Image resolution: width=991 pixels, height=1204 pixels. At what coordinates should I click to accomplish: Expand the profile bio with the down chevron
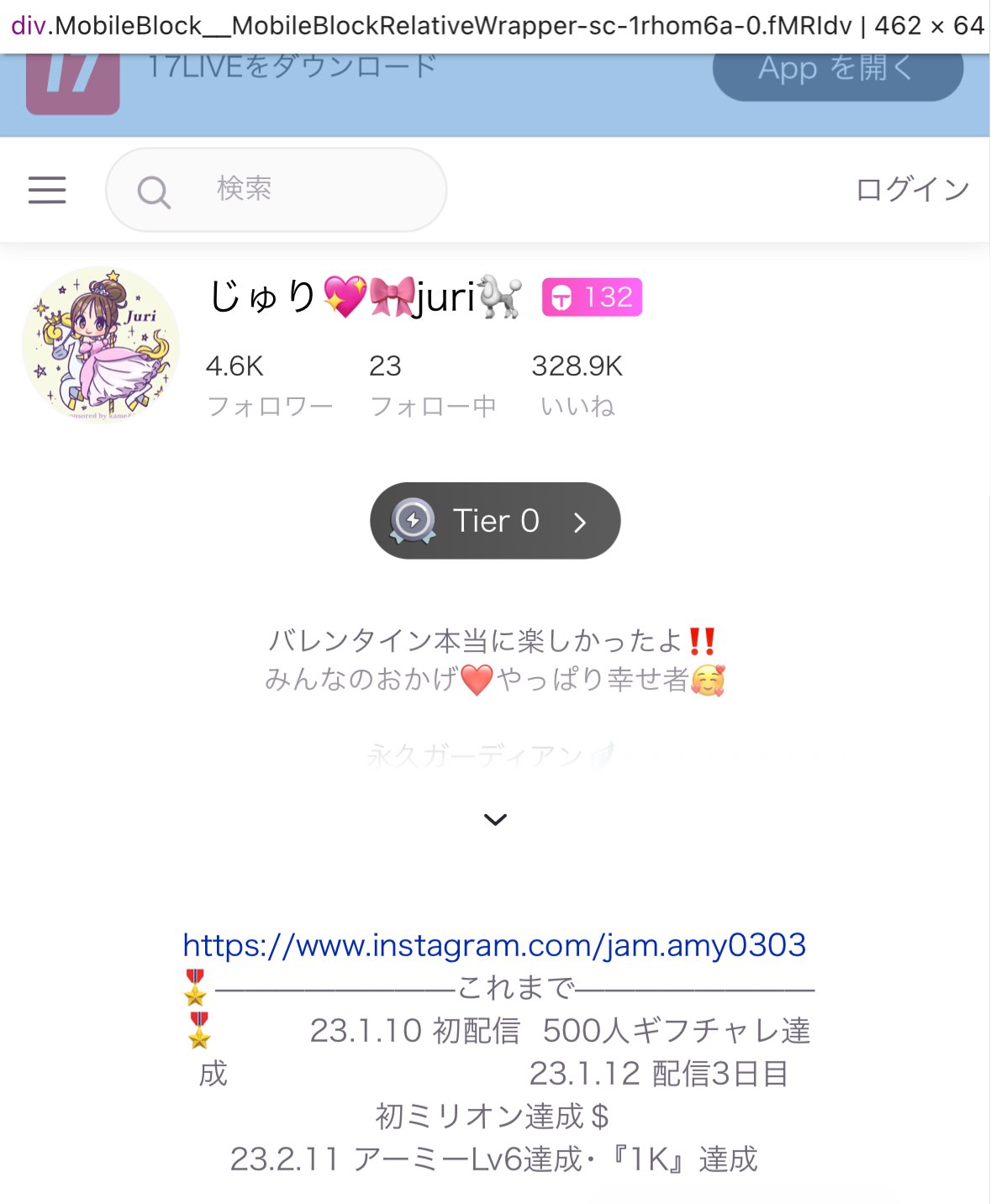click(x=495, y=818)
